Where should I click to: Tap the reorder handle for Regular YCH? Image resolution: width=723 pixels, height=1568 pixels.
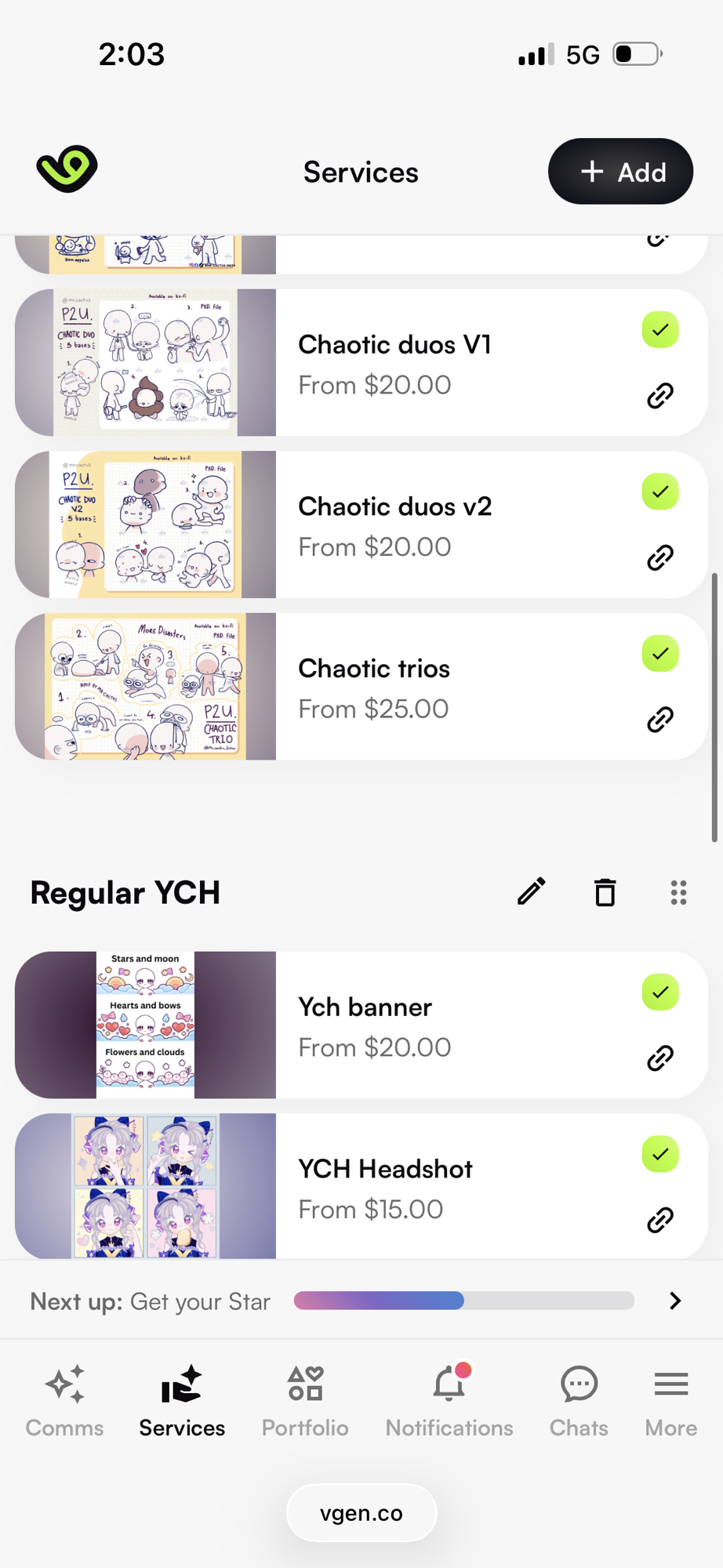[678, 892]
